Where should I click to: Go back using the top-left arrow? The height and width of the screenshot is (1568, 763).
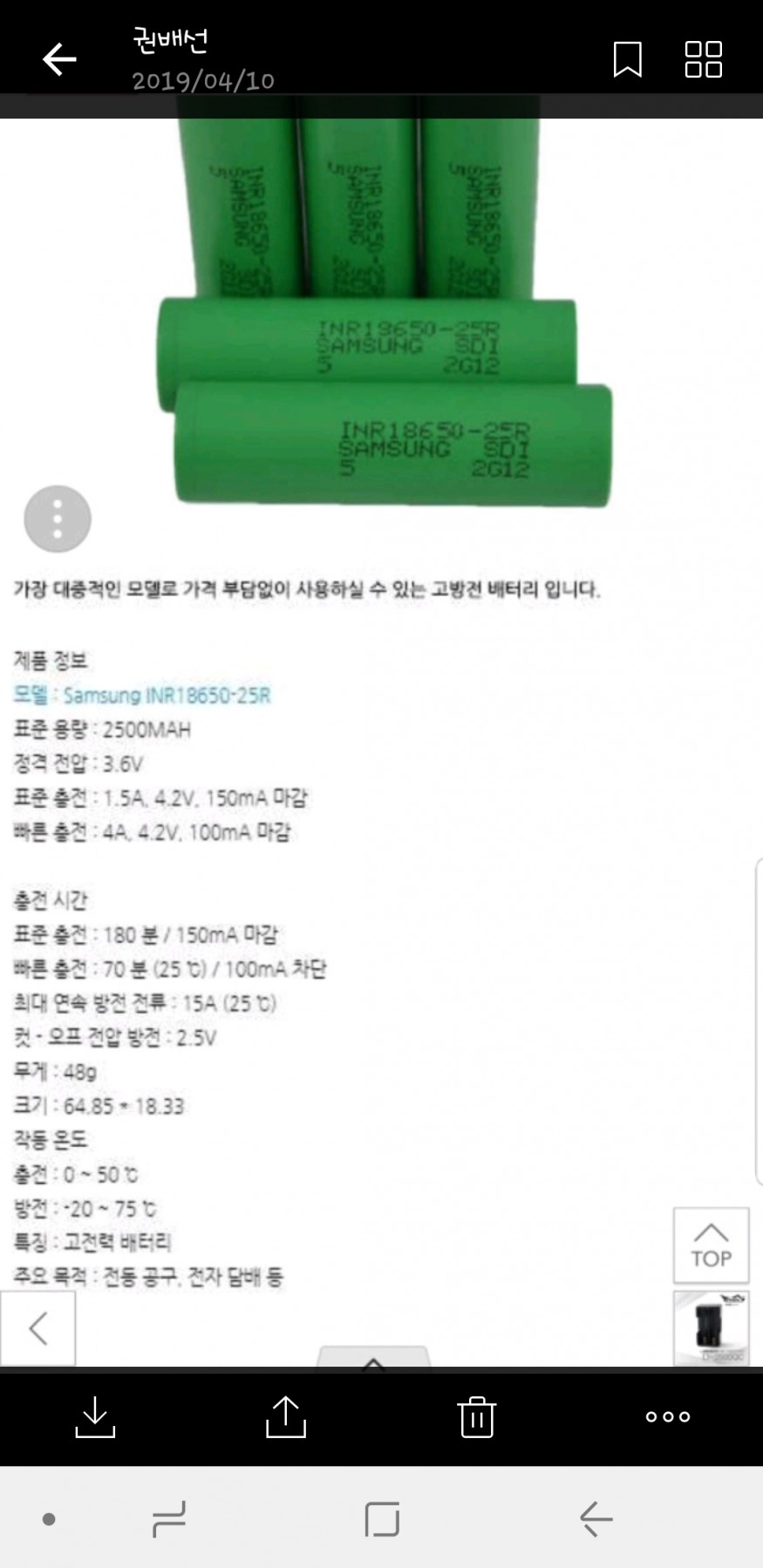pos(59,60)
